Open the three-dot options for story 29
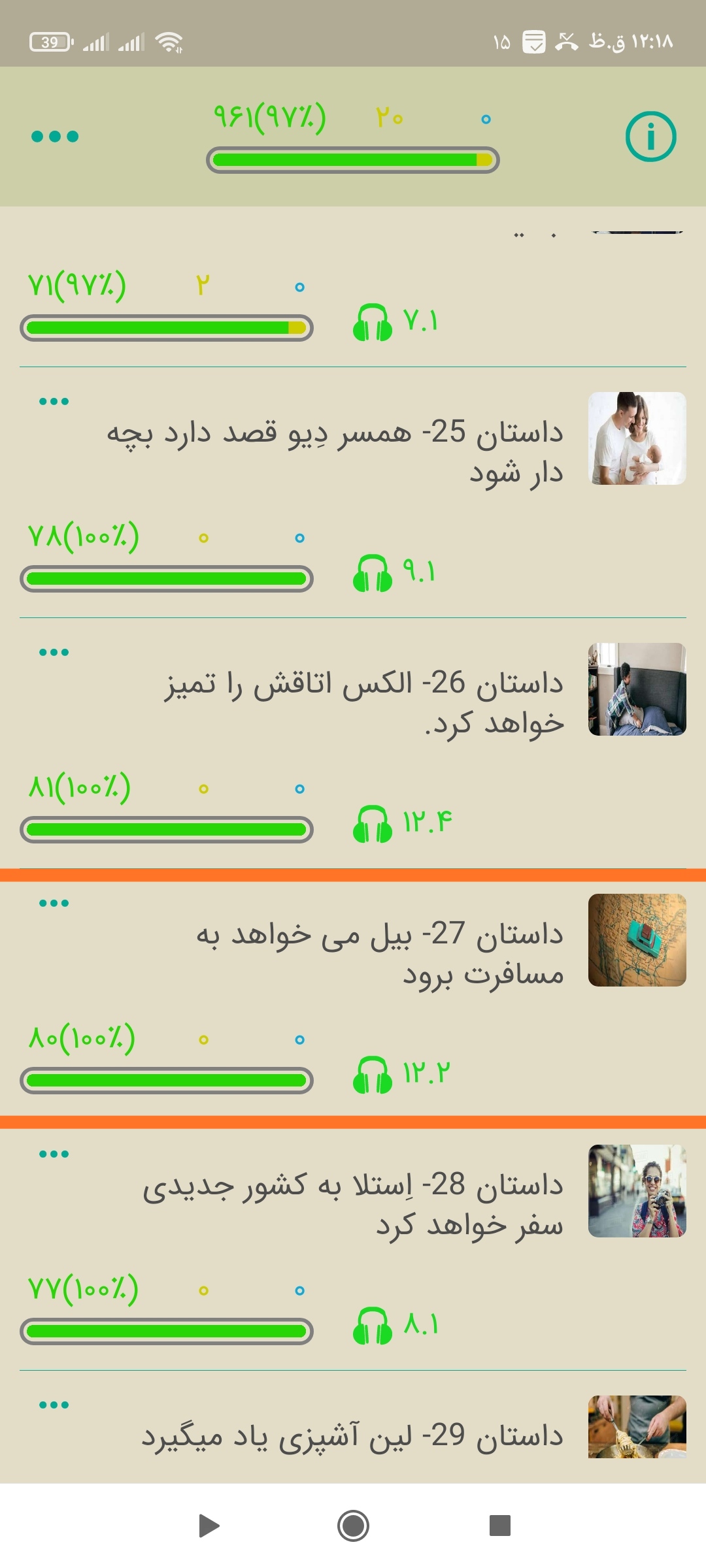Viewport: 706px width, 1568px height. click(x=54, y=1405)
